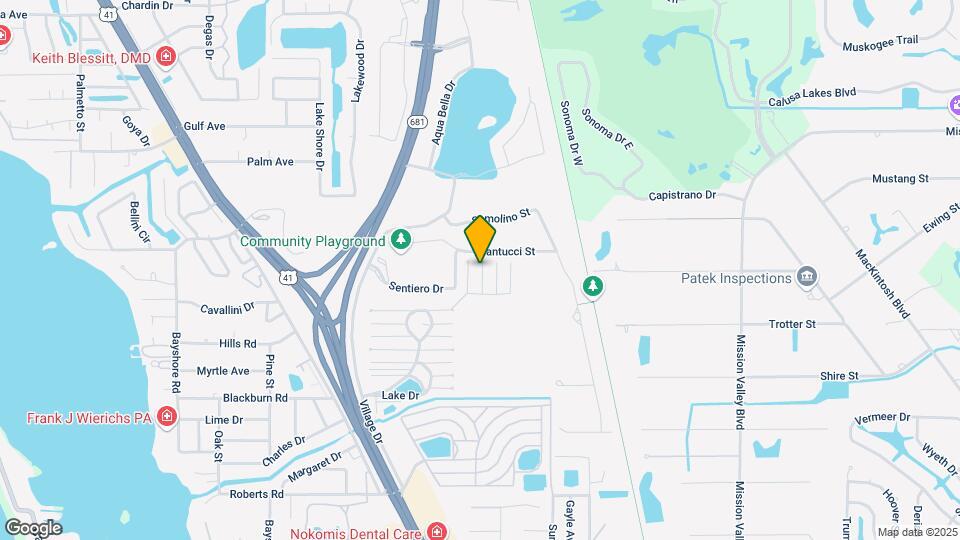Open the Nokomis Dental Care marker

pos(437,532)
